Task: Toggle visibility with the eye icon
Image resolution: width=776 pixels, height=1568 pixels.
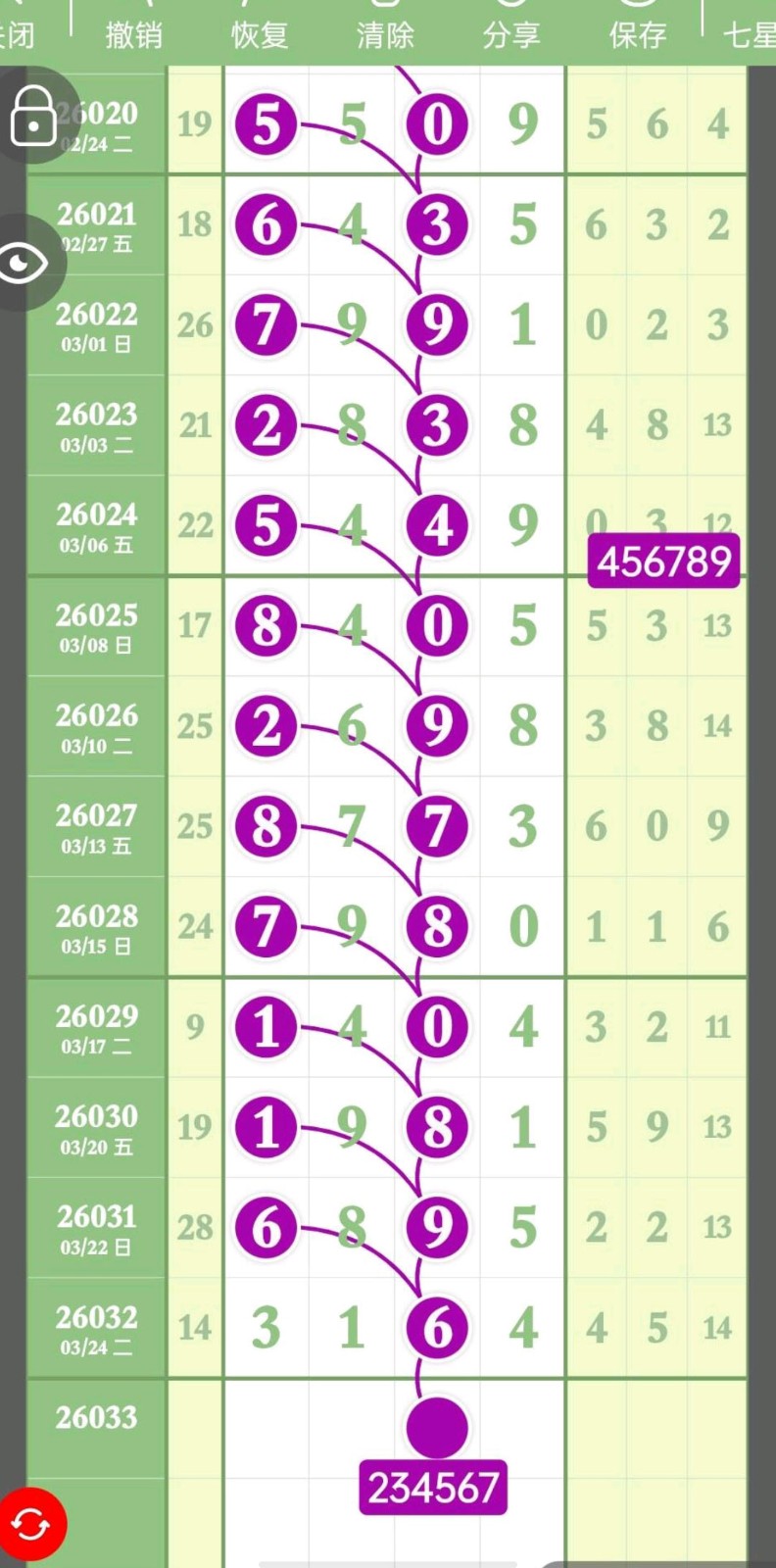Action: 25,263
